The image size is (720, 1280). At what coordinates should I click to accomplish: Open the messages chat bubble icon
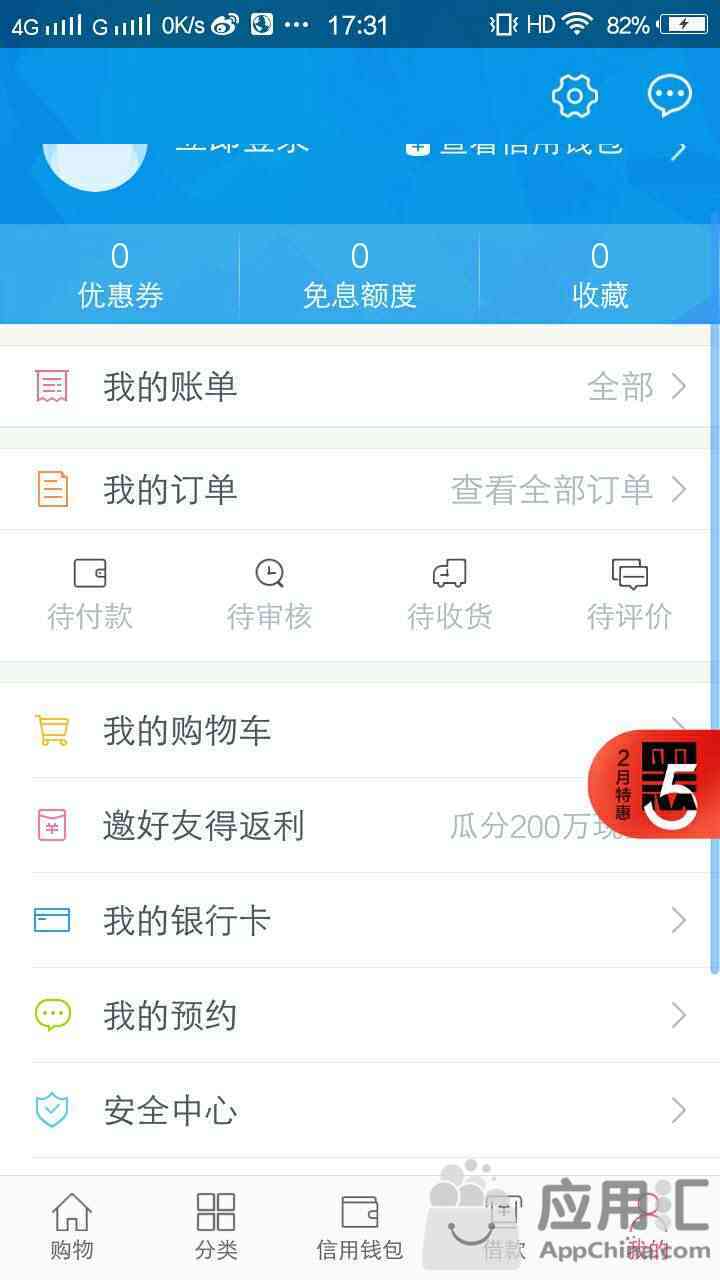click(x=669, y=96)
